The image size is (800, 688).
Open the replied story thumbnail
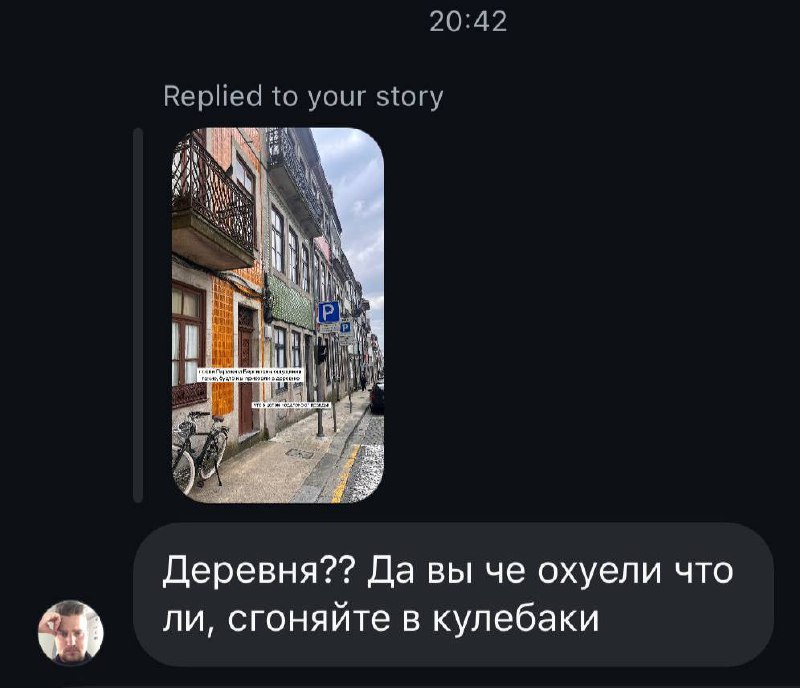pyautogui.click(x=277, y=314)
